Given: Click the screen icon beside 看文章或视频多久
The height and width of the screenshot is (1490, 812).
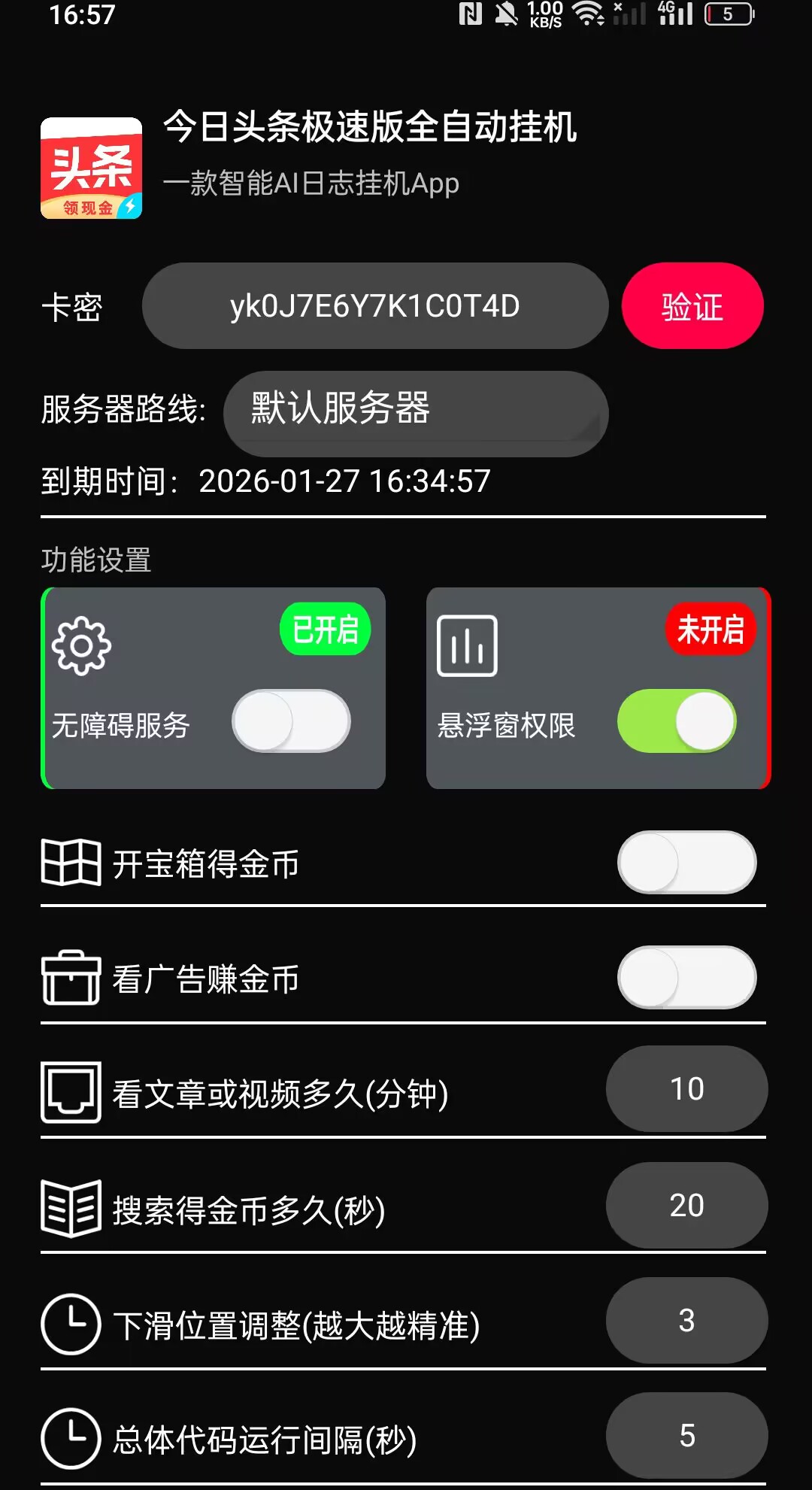Looking at the screenshot, I should pos(71,1089).
